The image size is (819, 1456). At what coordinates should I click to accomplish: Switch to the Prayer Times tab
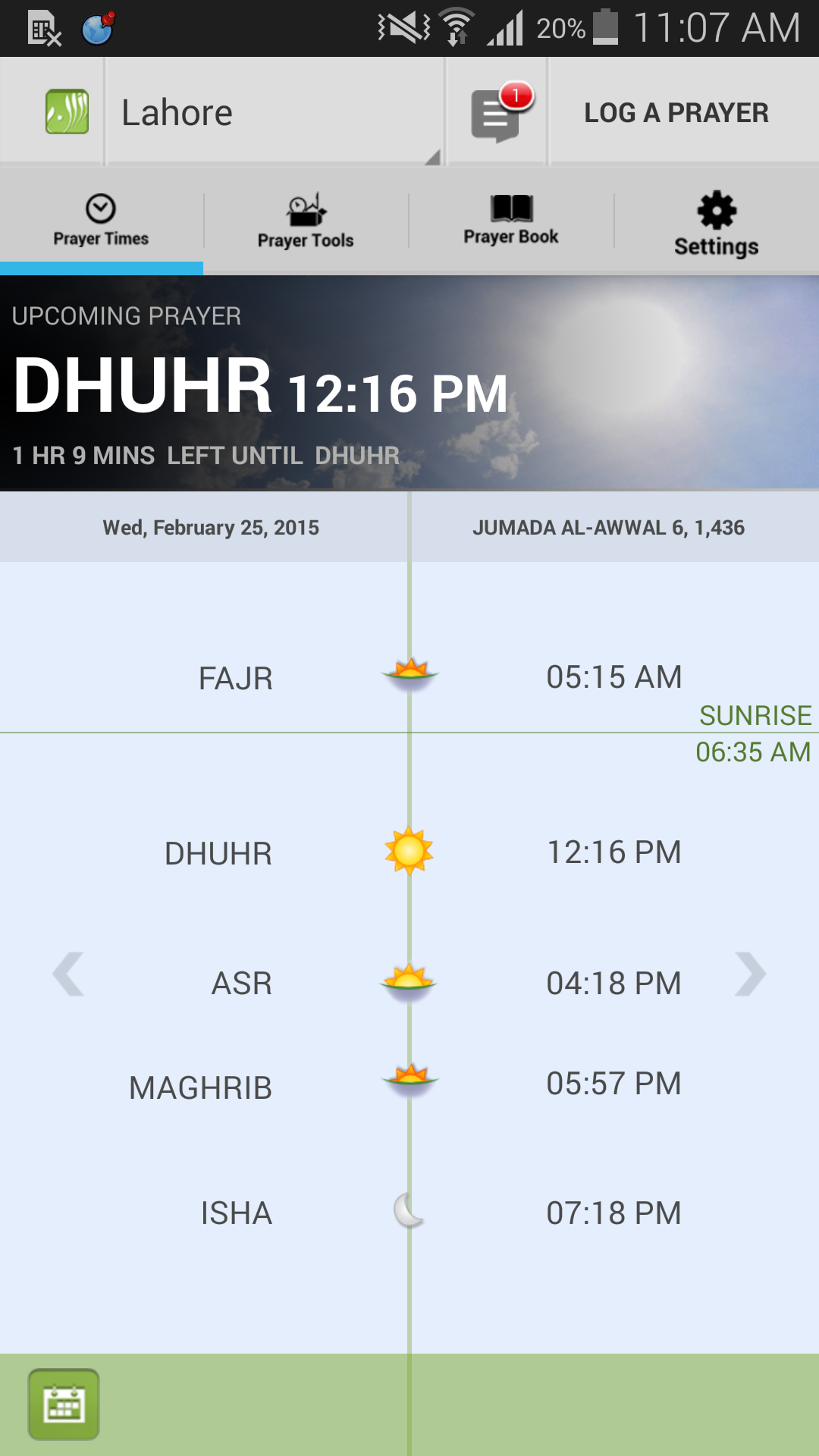coord(101,221)
